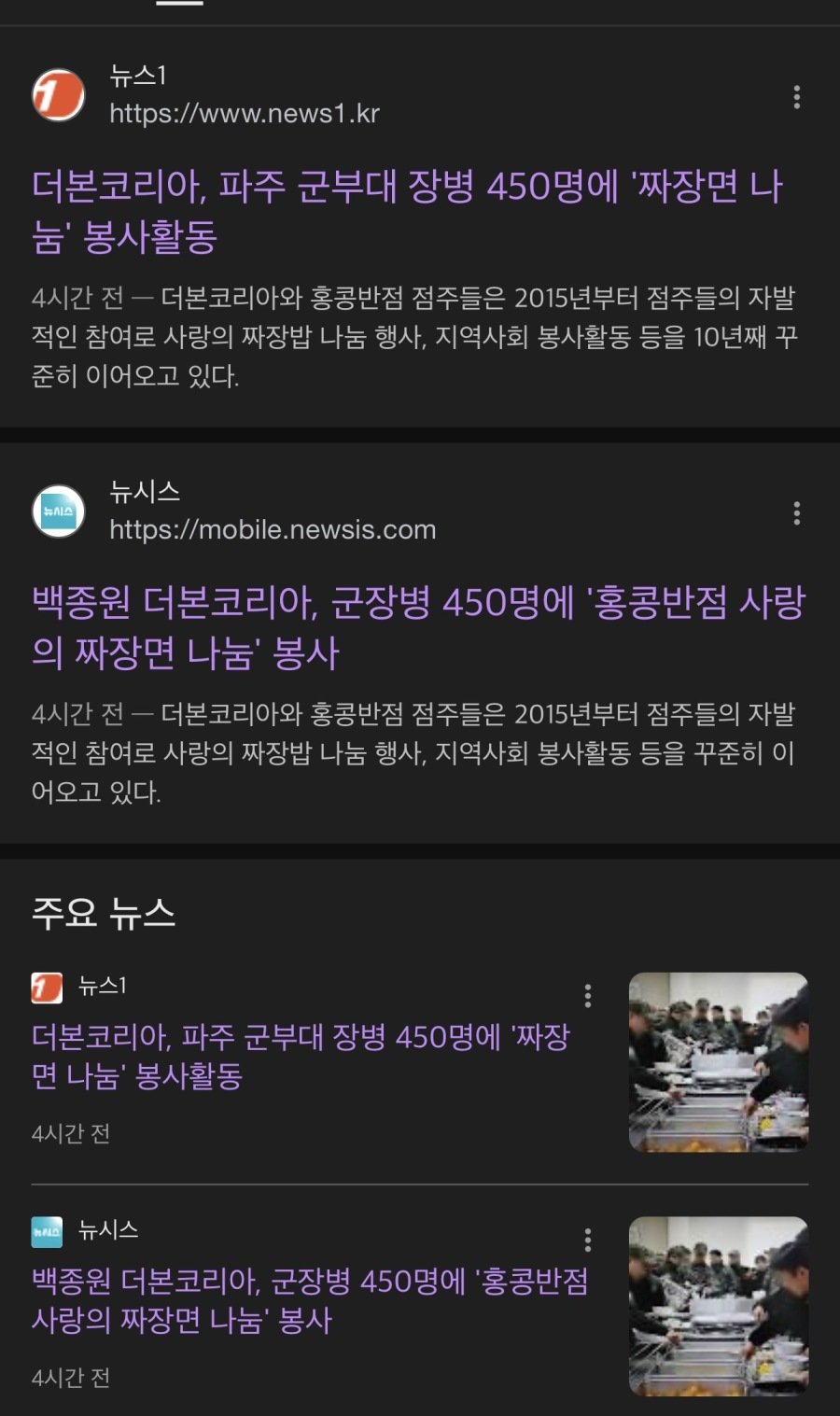
Task: Open options menu for 뉴스1 주요 뉴스 item
Action: click(x=587, y=996)
